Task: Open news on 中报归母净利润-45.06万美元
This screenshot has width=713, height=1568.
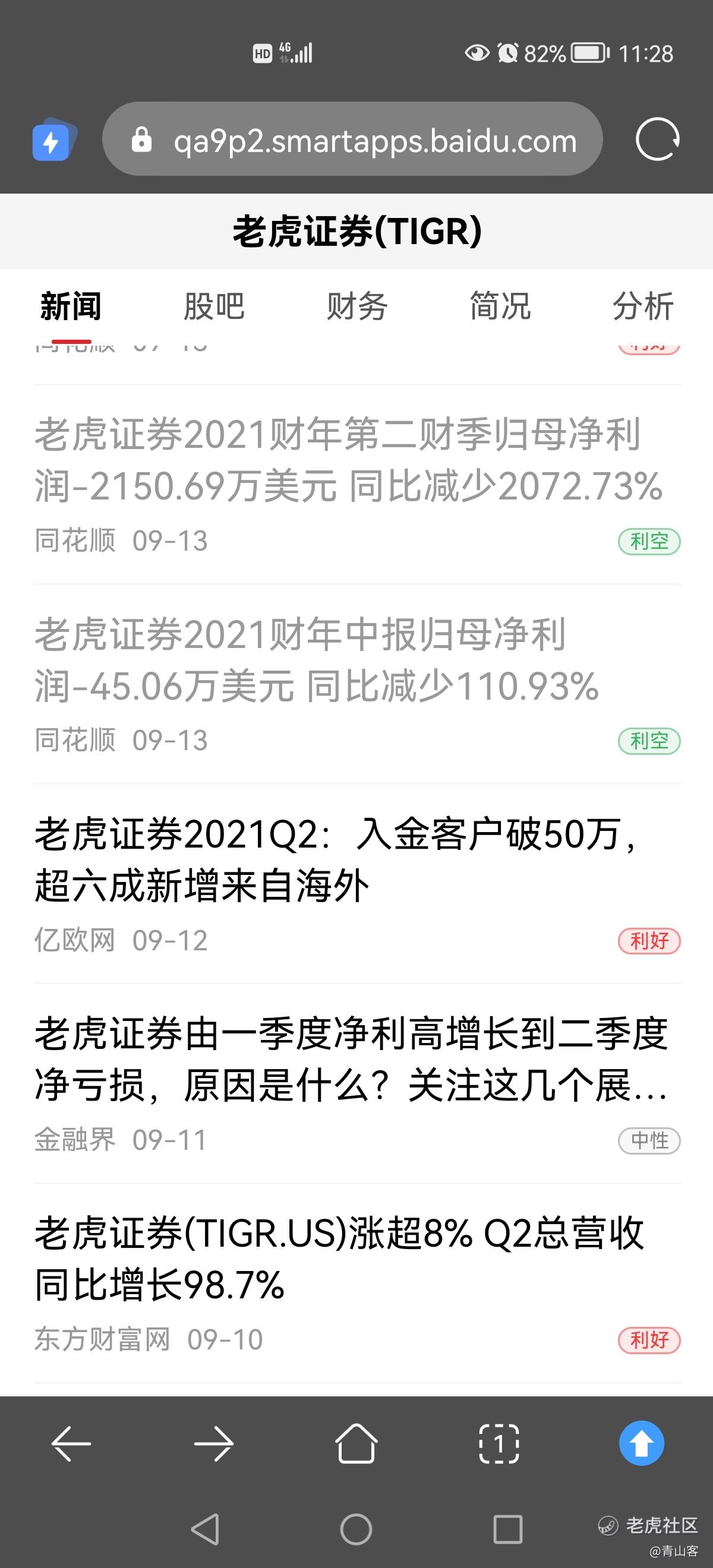Action: pyautogui.click(x=317, y=660)
